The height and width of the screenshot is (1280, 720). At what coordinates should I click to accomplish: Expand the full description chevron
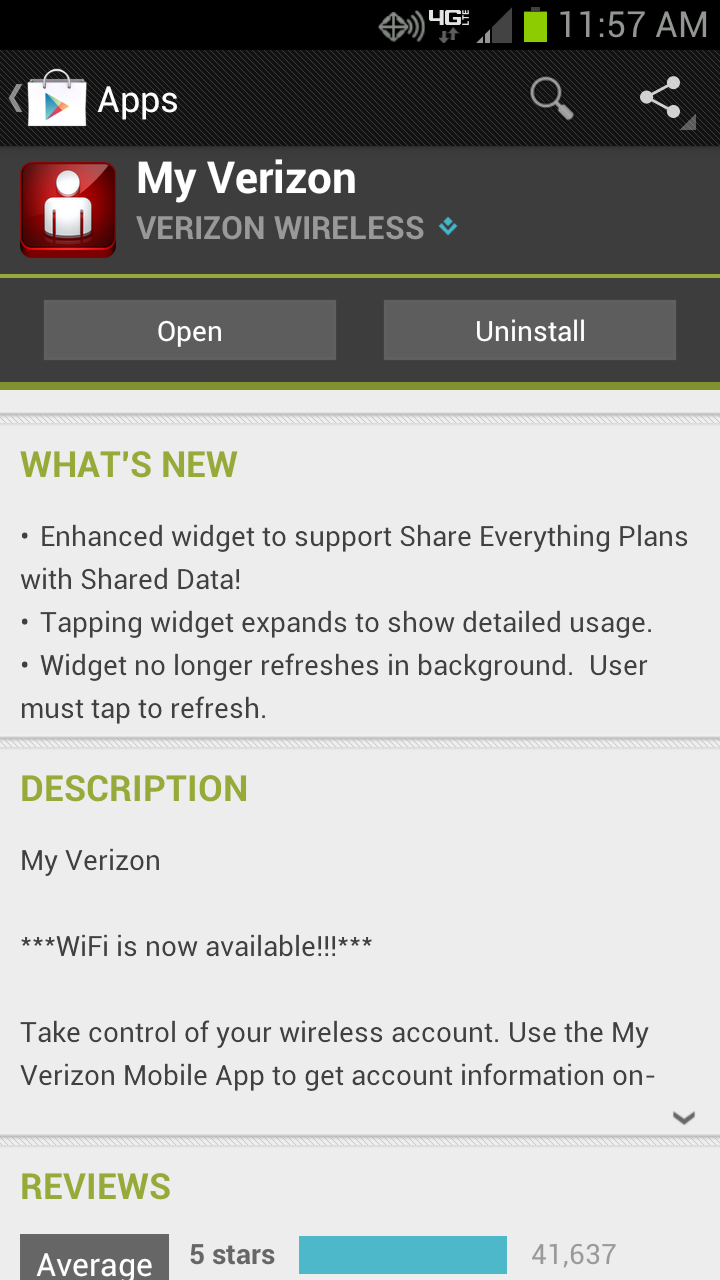(684, 1118)
